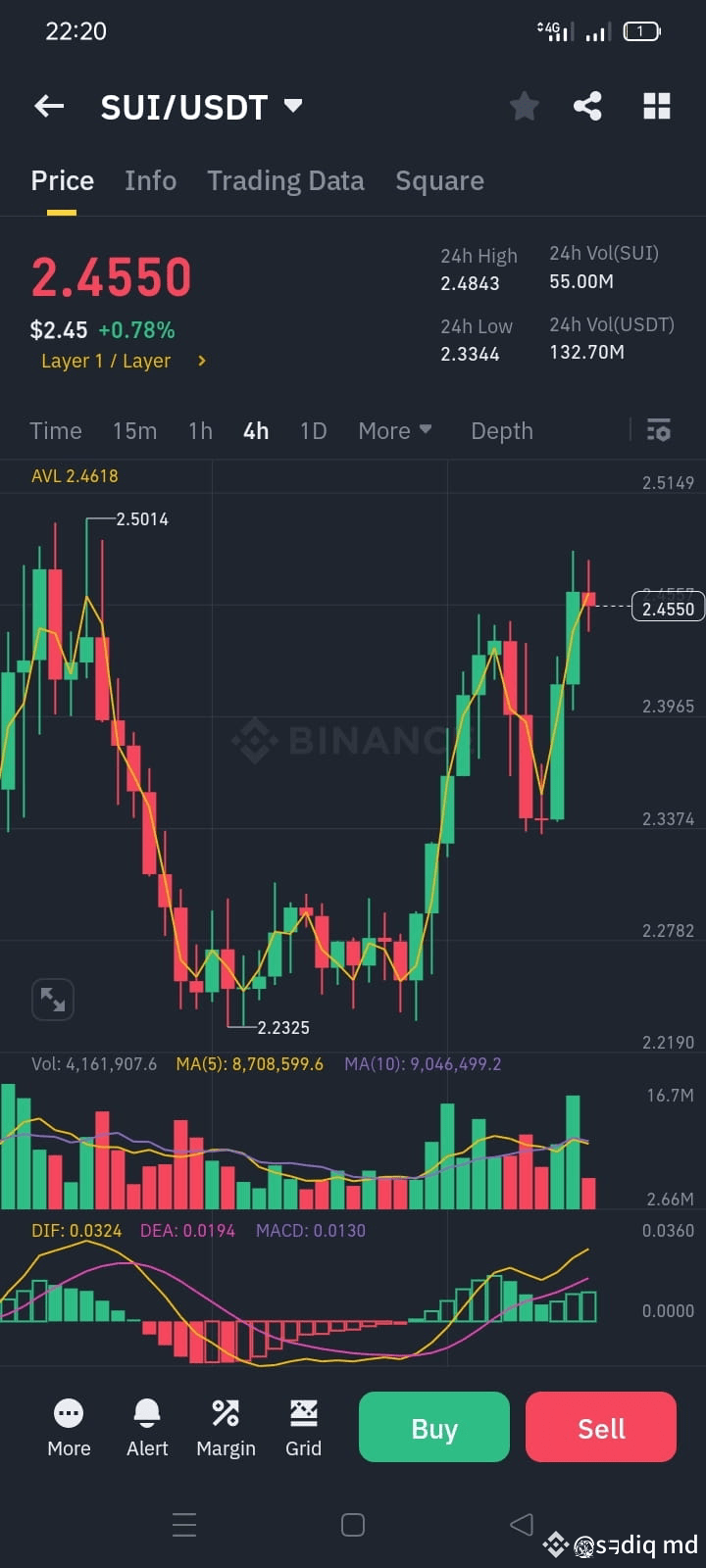Open chart display settings beside Depth
This screenshot has width=706, height=1568.
click(658, 430)
